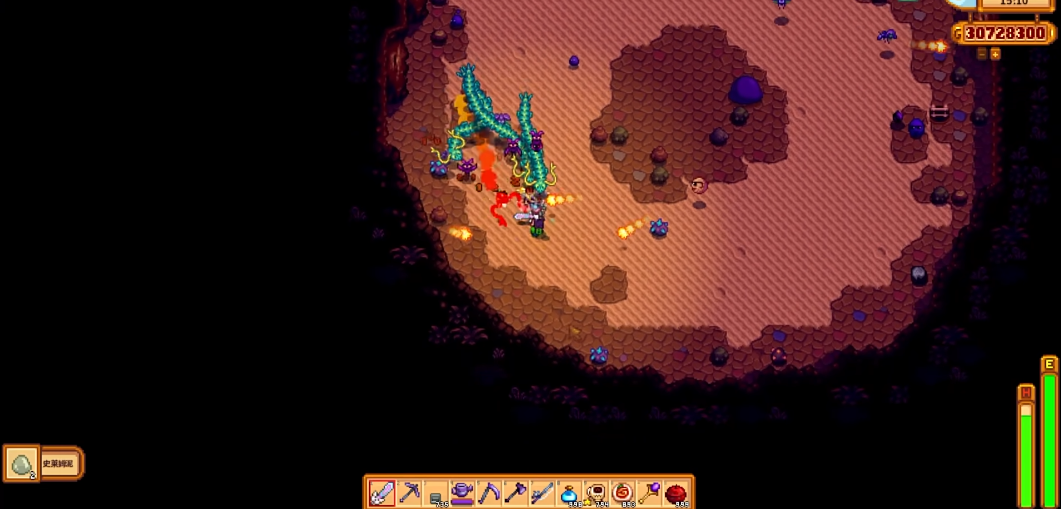1061x509 pixels.
Task: Select the coffee drink stack of 794
Action: click(x=596, y=493)
